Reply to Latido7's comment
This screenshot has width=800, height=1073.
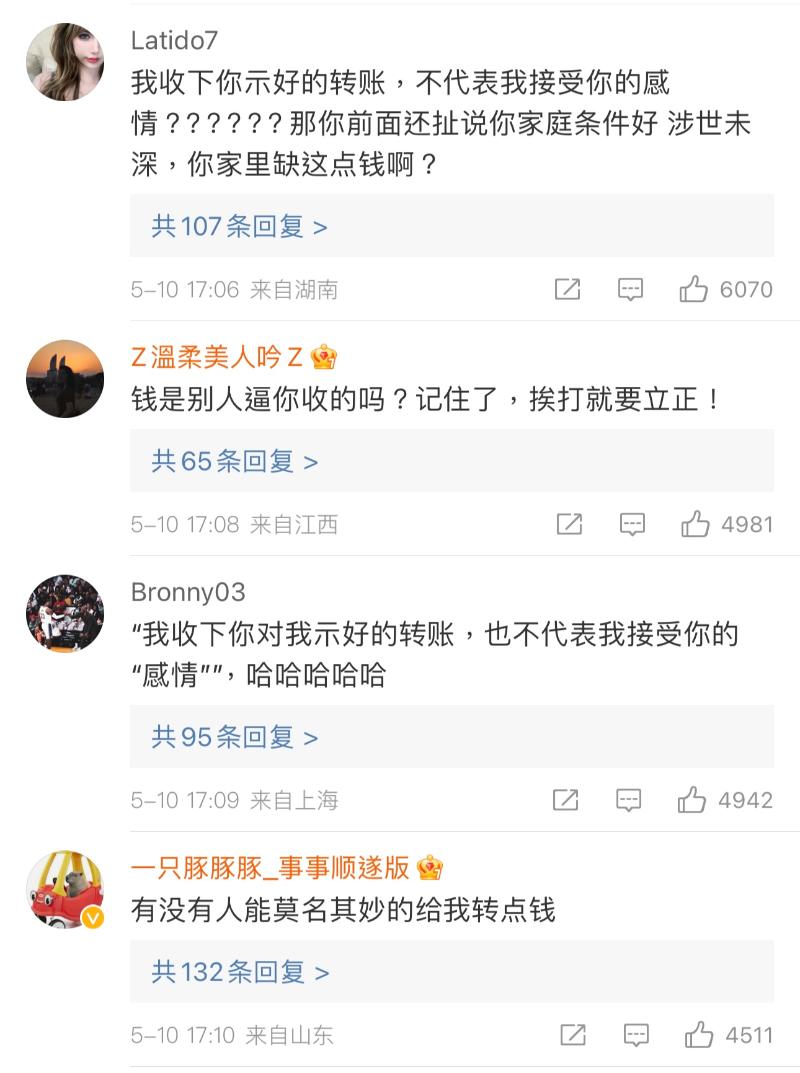click(x=630, y=290)
